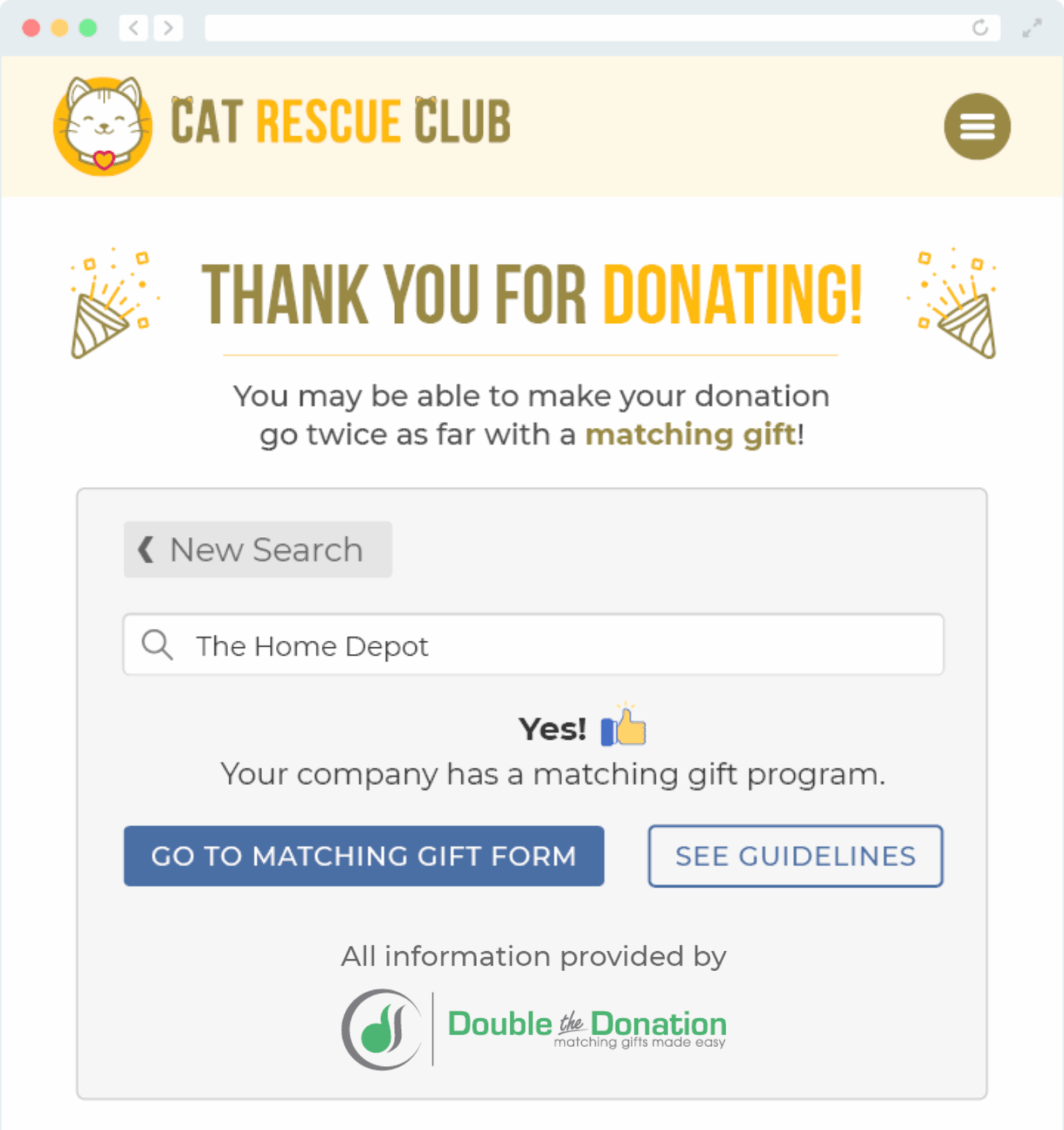Click GO TO MATCHING GIFT FORM

[363, 856]
